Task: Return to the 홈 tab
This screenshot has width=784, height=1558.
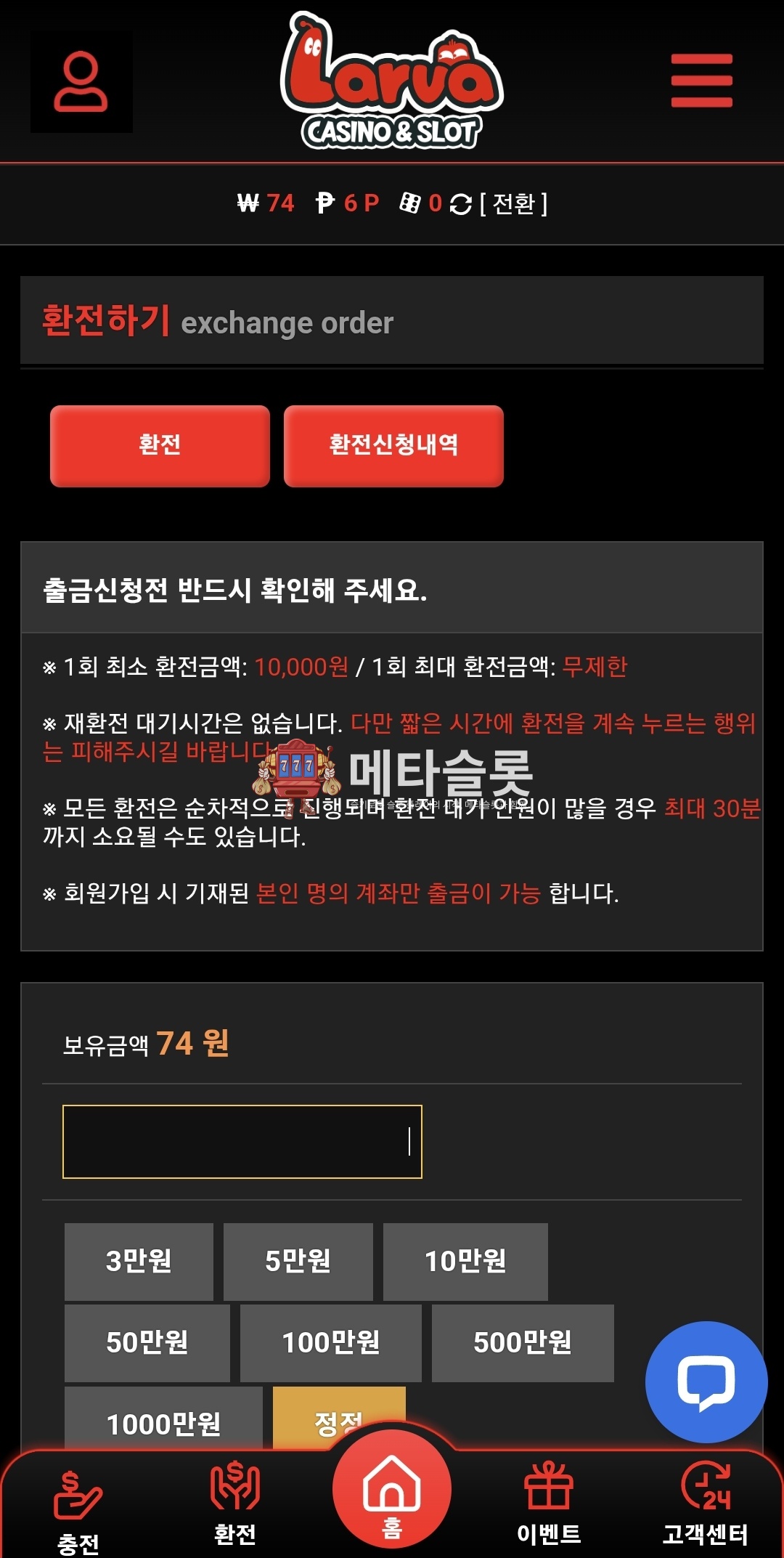Action: 392,1498
